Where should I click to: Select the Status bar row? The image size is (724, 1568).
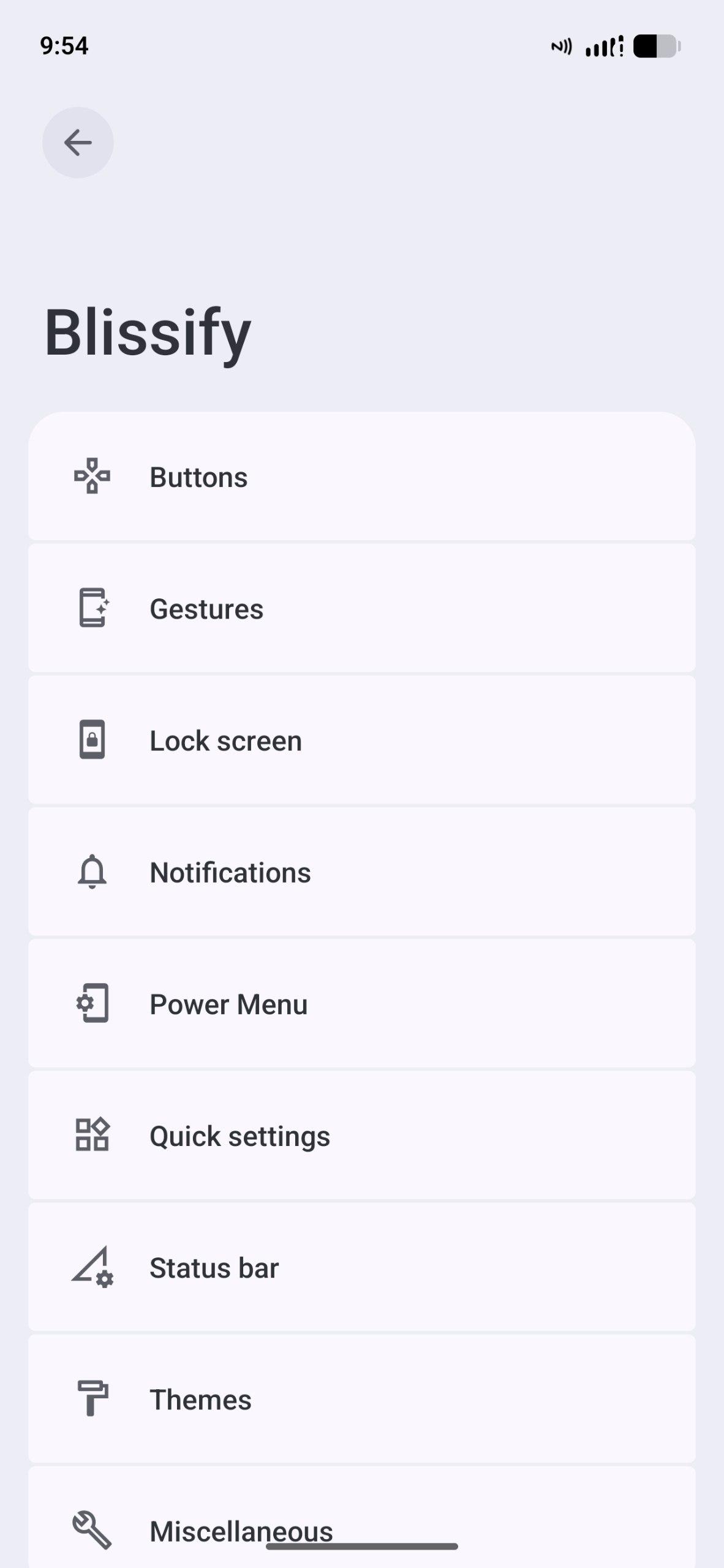click(361, 1268)
